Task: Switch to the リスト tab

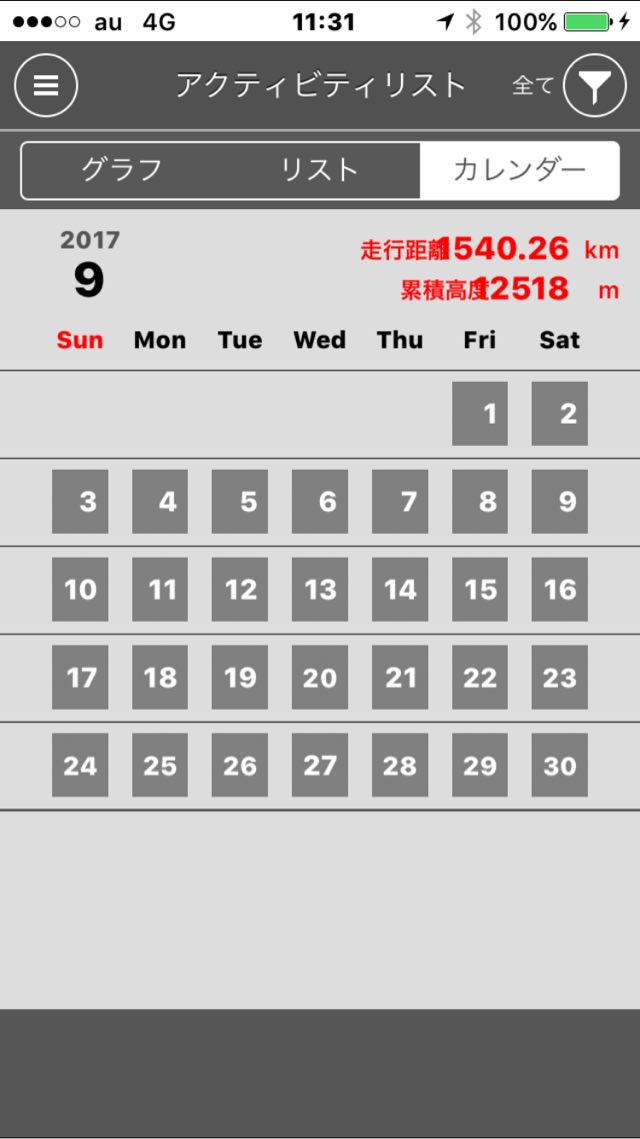Action: coord(320,171)
